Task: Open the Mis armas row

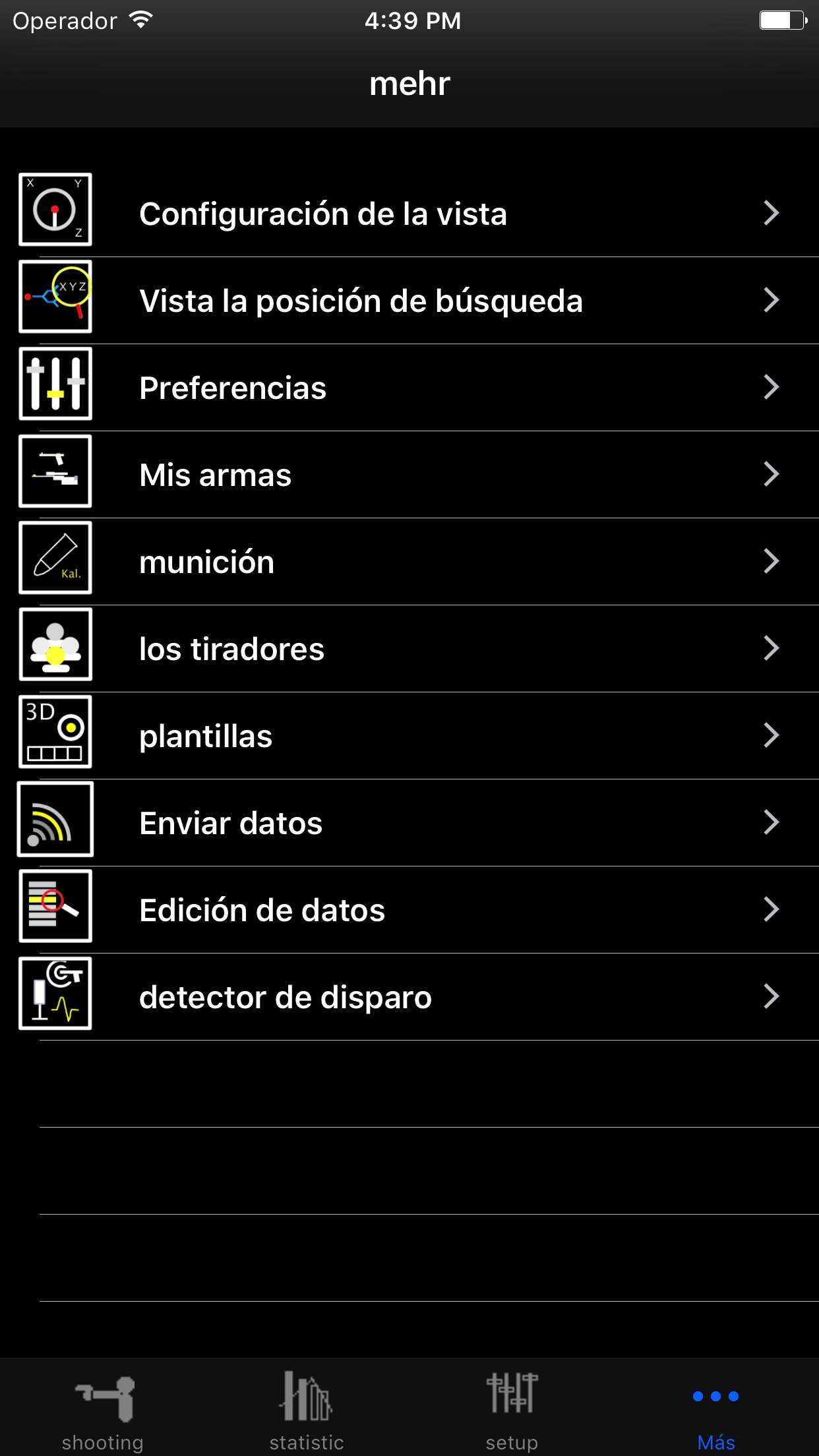Action: click(409, 475)
